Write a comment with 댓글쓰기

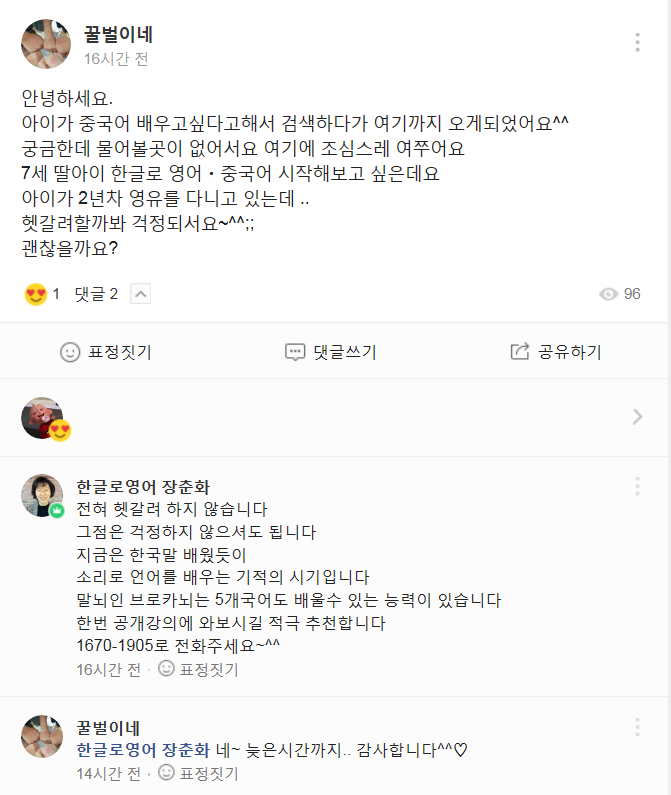pos(331,351)
